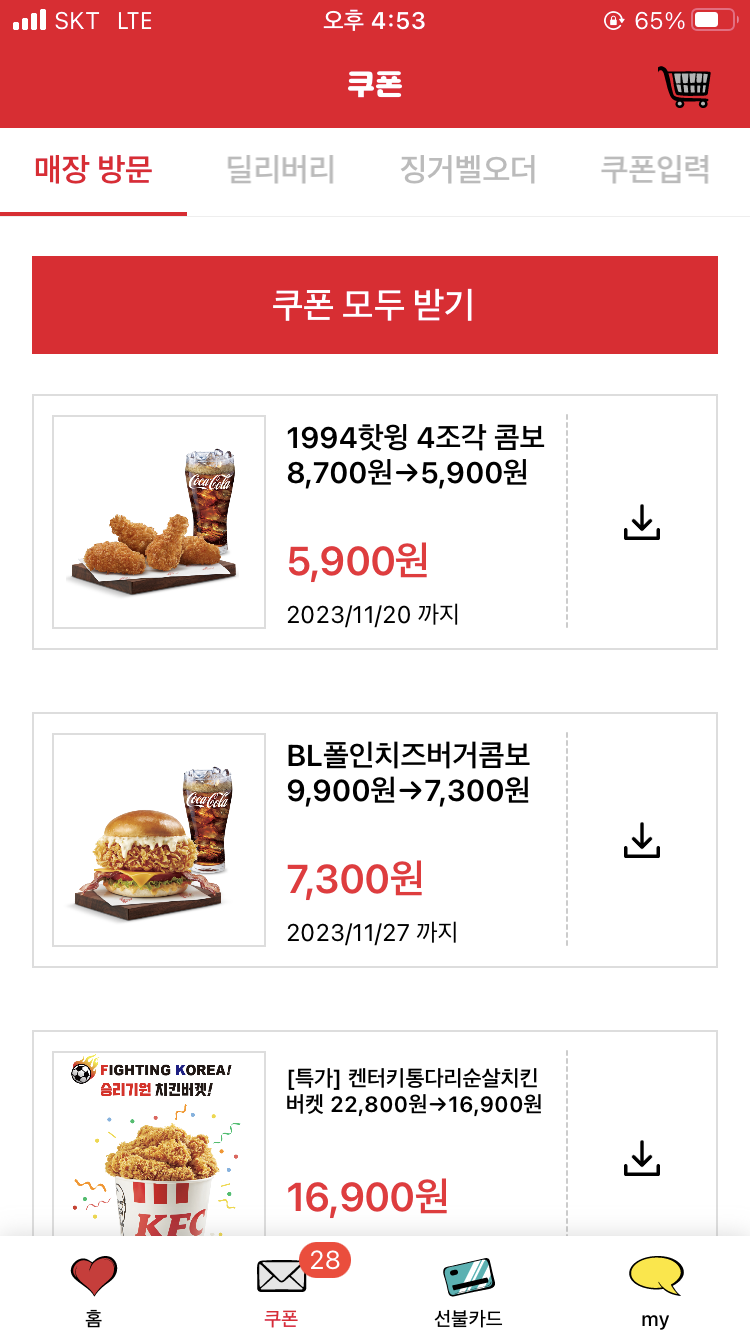Open the shopping cart
This screenshot has height=1334, width=750.
(x=684, y=87)
